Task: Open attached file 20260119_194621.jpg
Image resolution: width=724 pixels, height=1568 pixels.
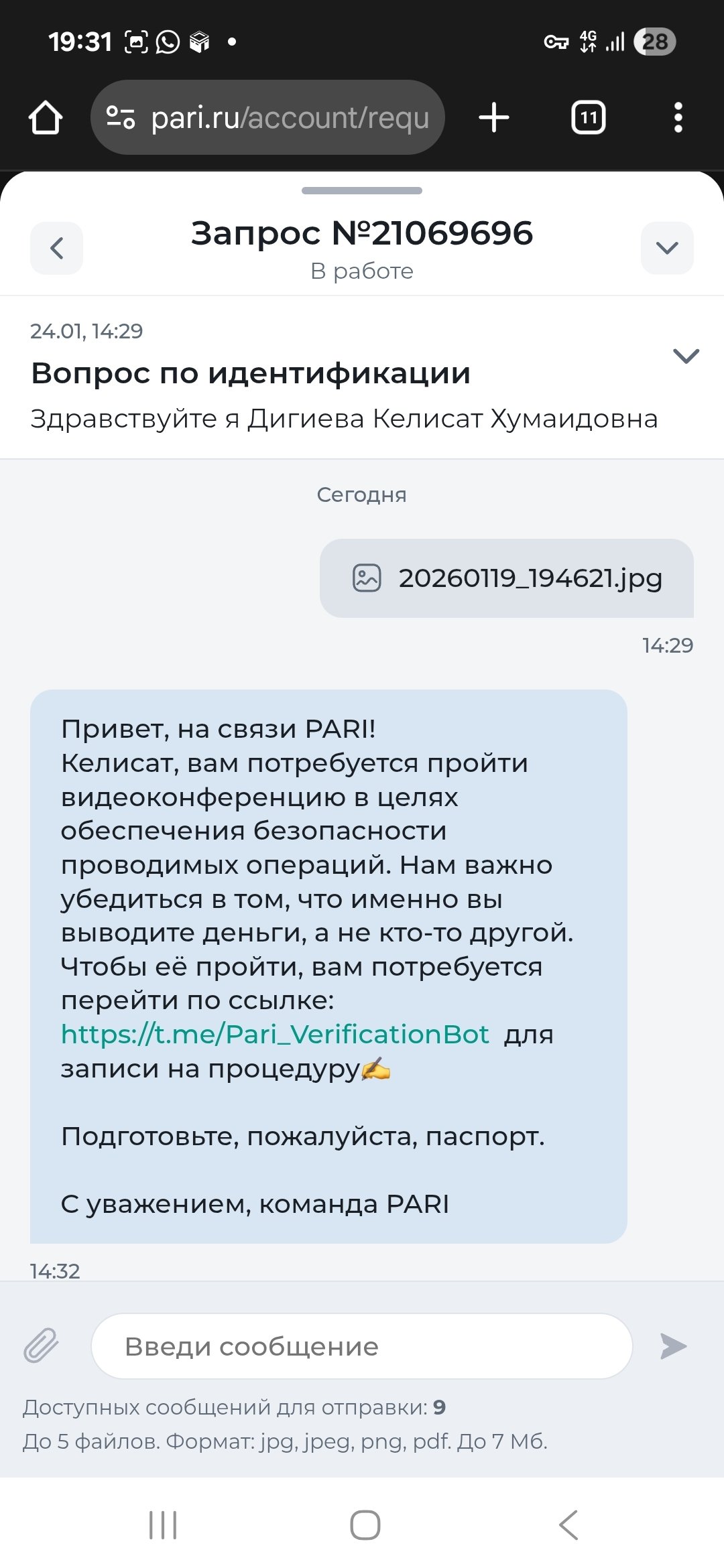Action: point(507,578)
